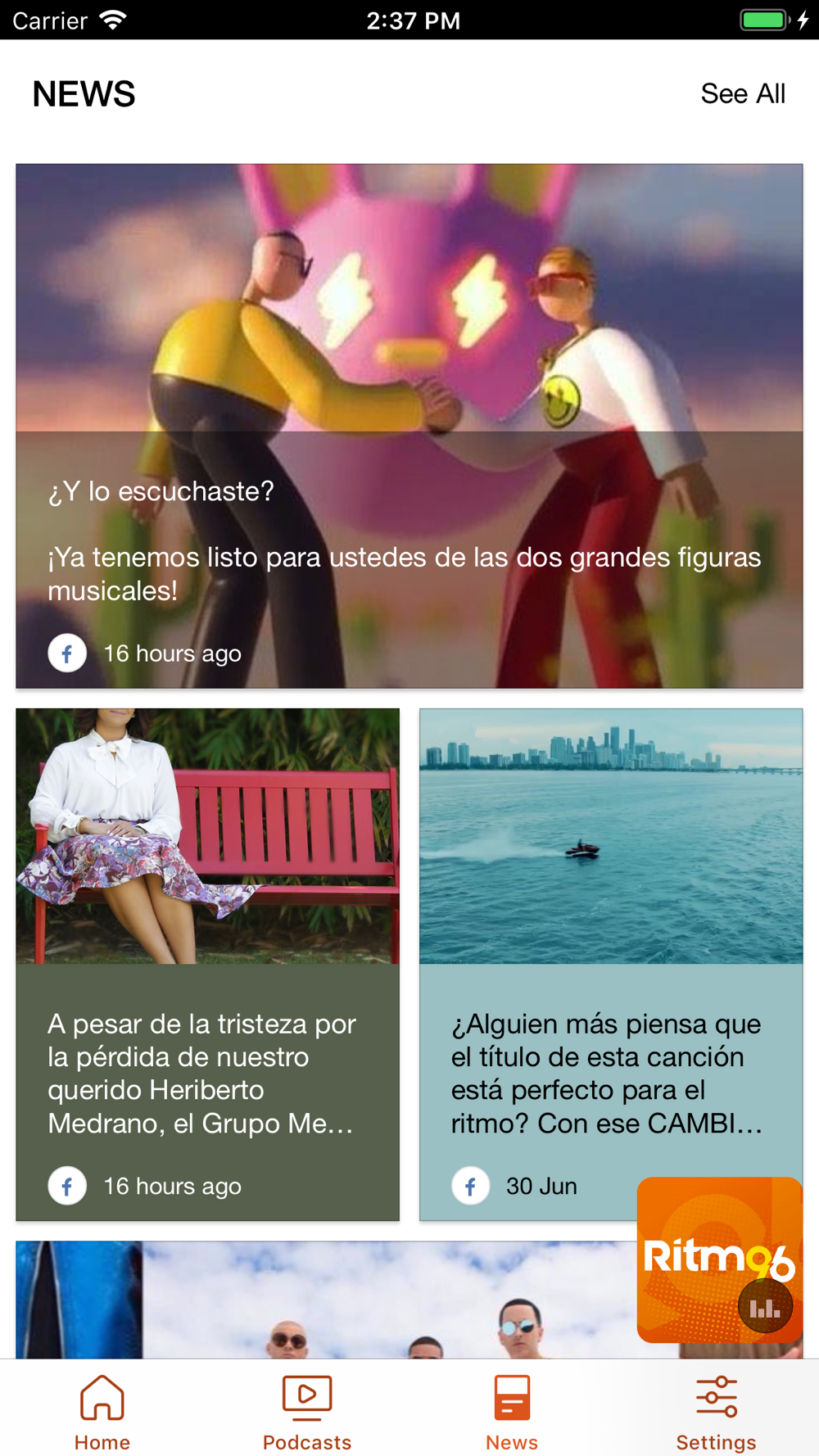Open the Ritmo 96 floating player
Screen dimensions: 819x1456
(x=720, y=1259)
